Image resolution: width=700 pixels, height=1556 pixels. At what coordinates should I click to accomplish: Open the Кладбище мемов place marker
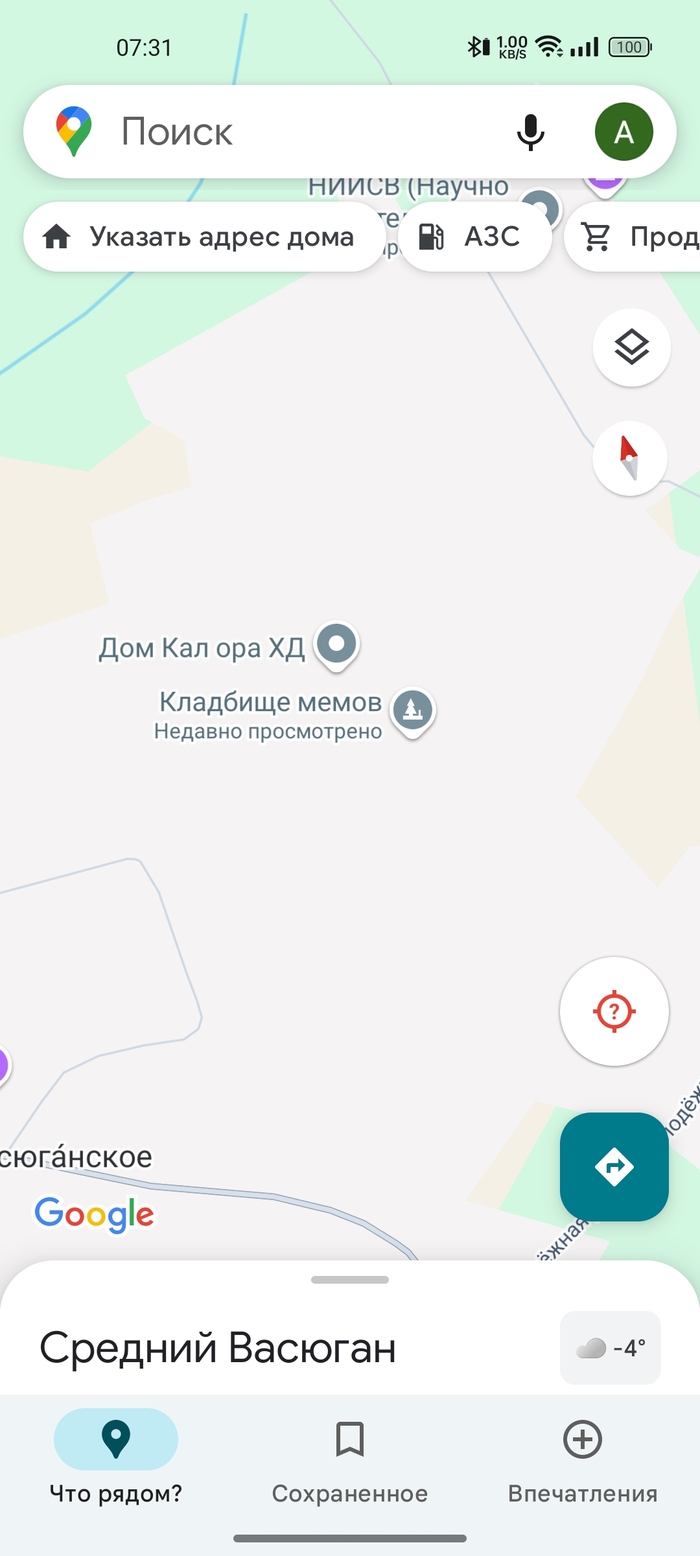pos(412,711)
